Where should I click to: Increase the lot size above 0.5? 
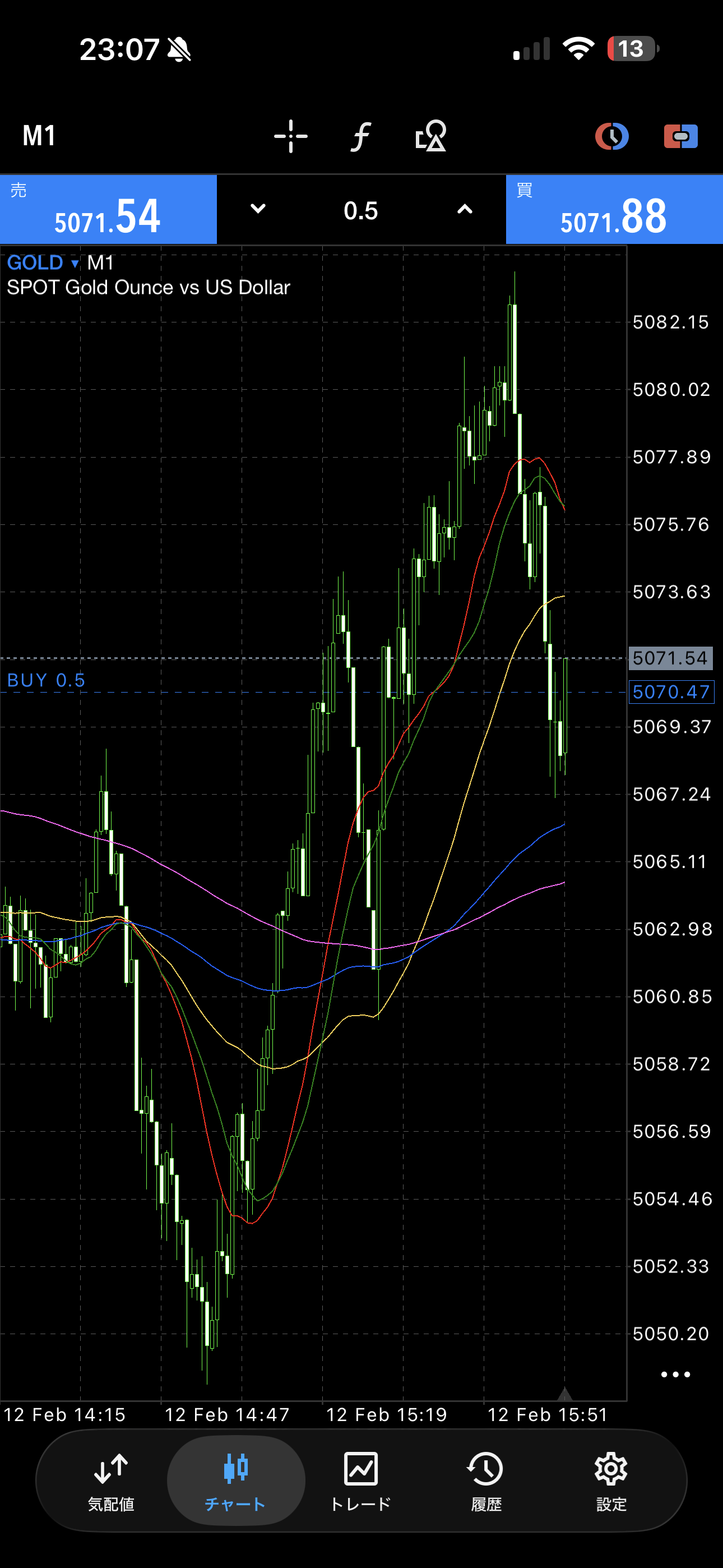(x=465, y=209)
